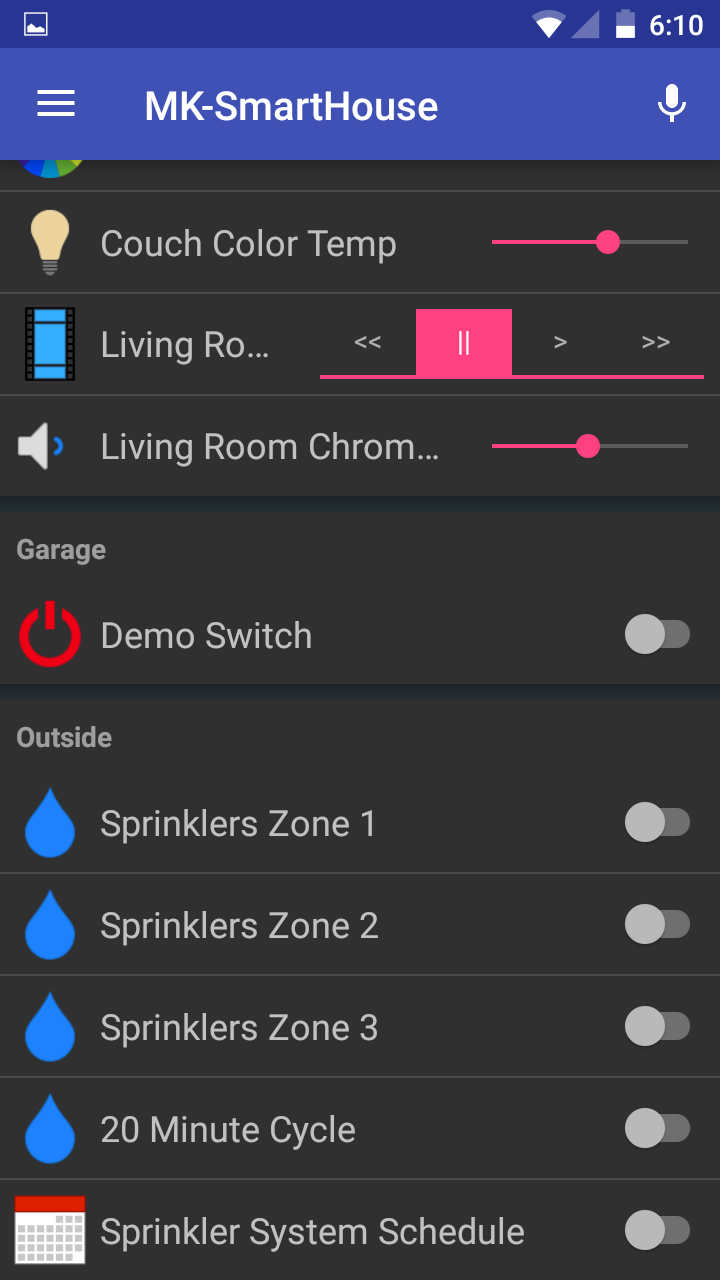Viewport: 720px width, 1280px height.
Task: Start the 20 Minute Cycle
Action: [657, 1129]
